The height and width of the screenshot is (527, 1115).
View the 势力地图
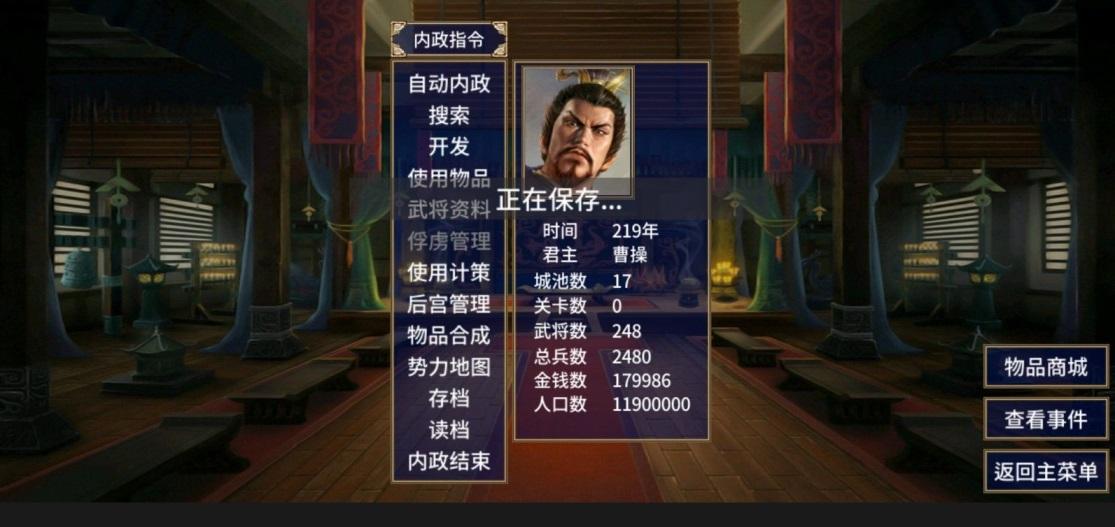(x=449, y=367)
